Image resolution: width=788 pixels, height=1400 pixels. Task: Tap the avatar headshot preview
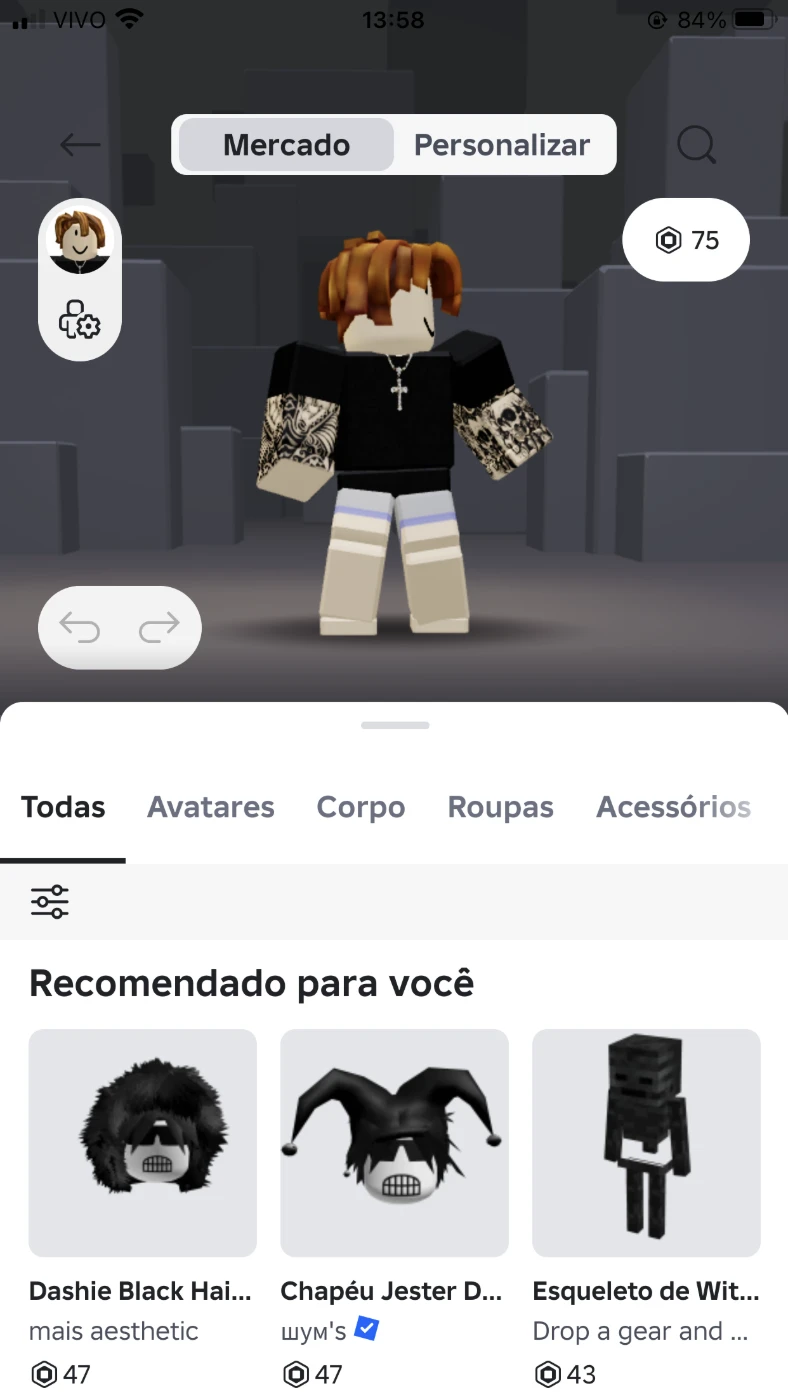pyautogui.click(x=79, y=241)
